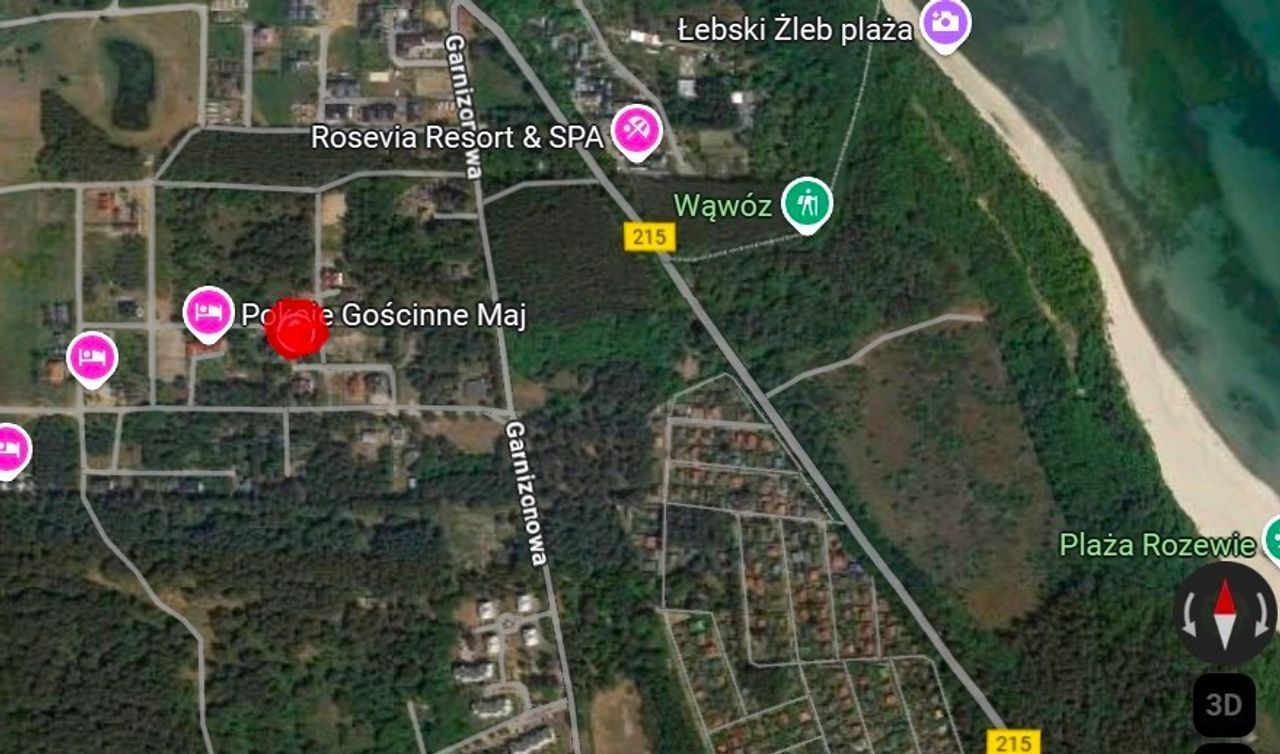The image size is (1280, 754).
Task: Select the Rosevia Resort & SPA pin
Action: pyautogui.click(x=636, y=132)
